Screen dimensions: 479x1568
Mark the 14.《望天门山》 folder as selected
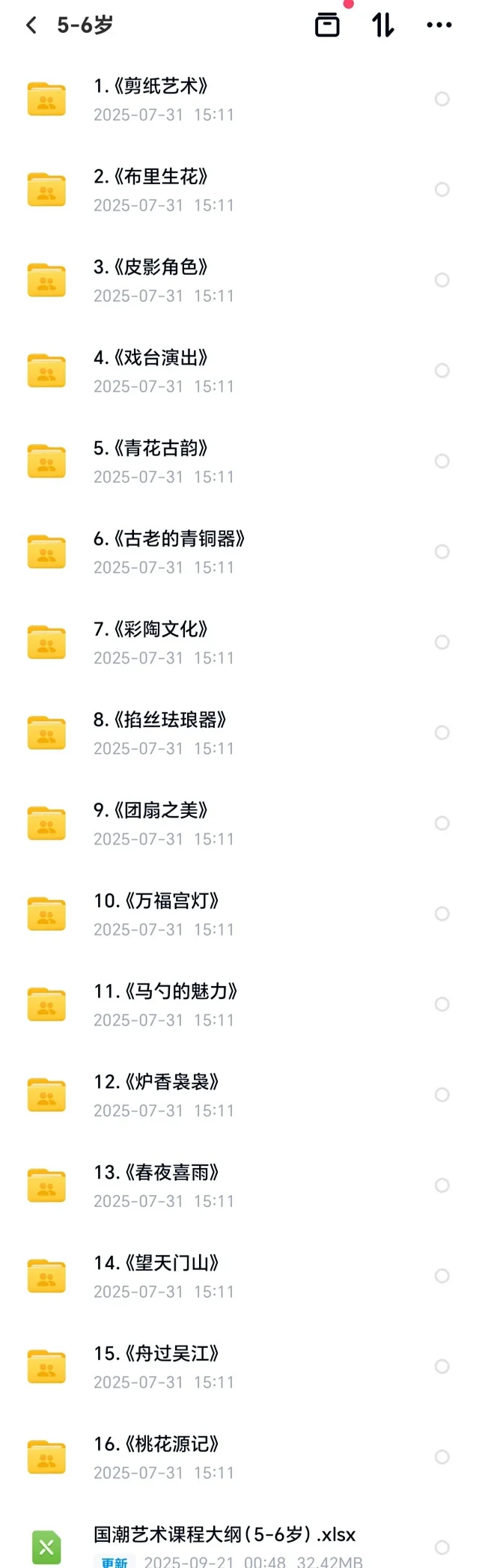[442, 1276]
